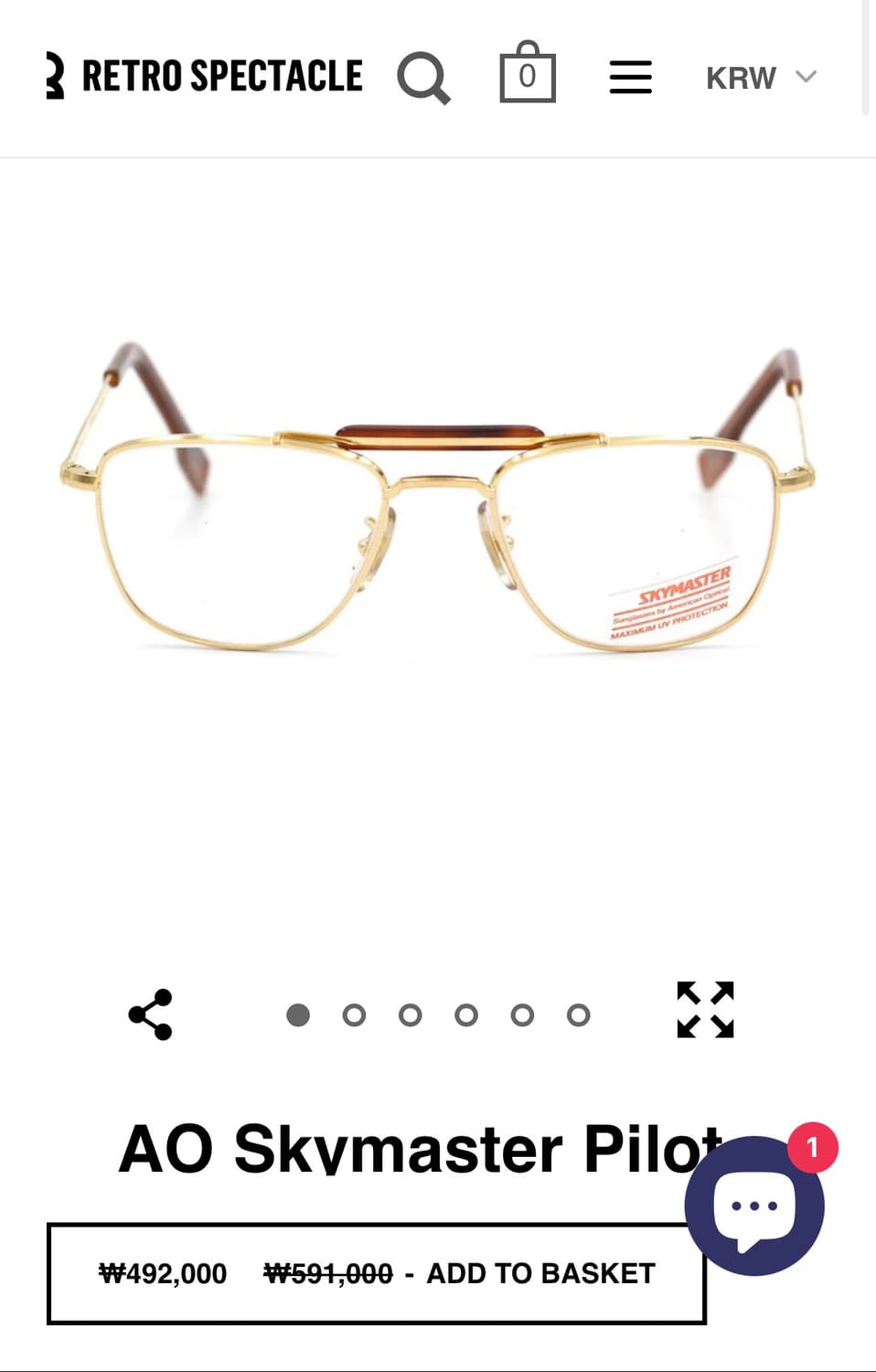Image resolution: width=876 pixels, height=1372 pixels.
Task: Select the first carousel dot
Action: [x=298, y=1015]
